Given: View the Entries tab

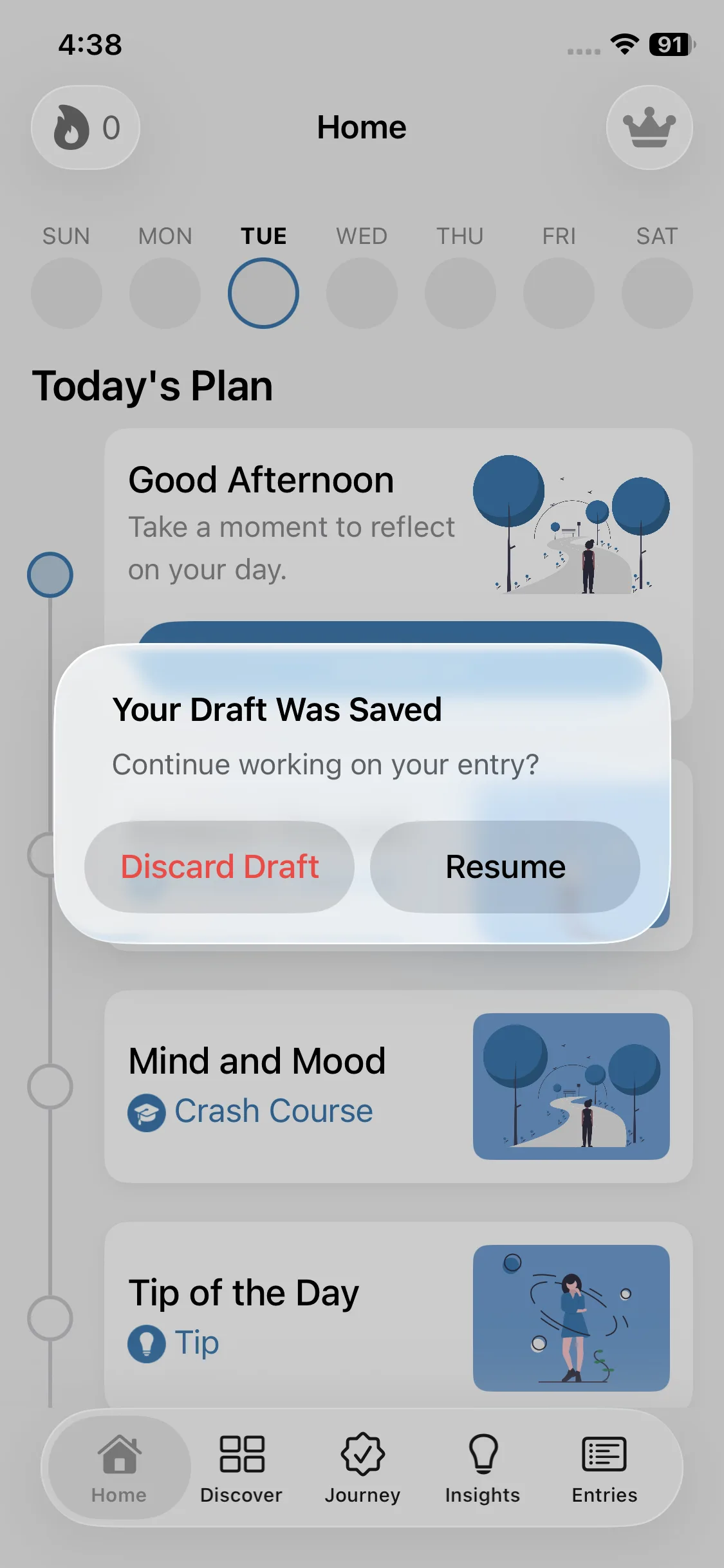Looking at the screenshot, I should (604, 1468).
